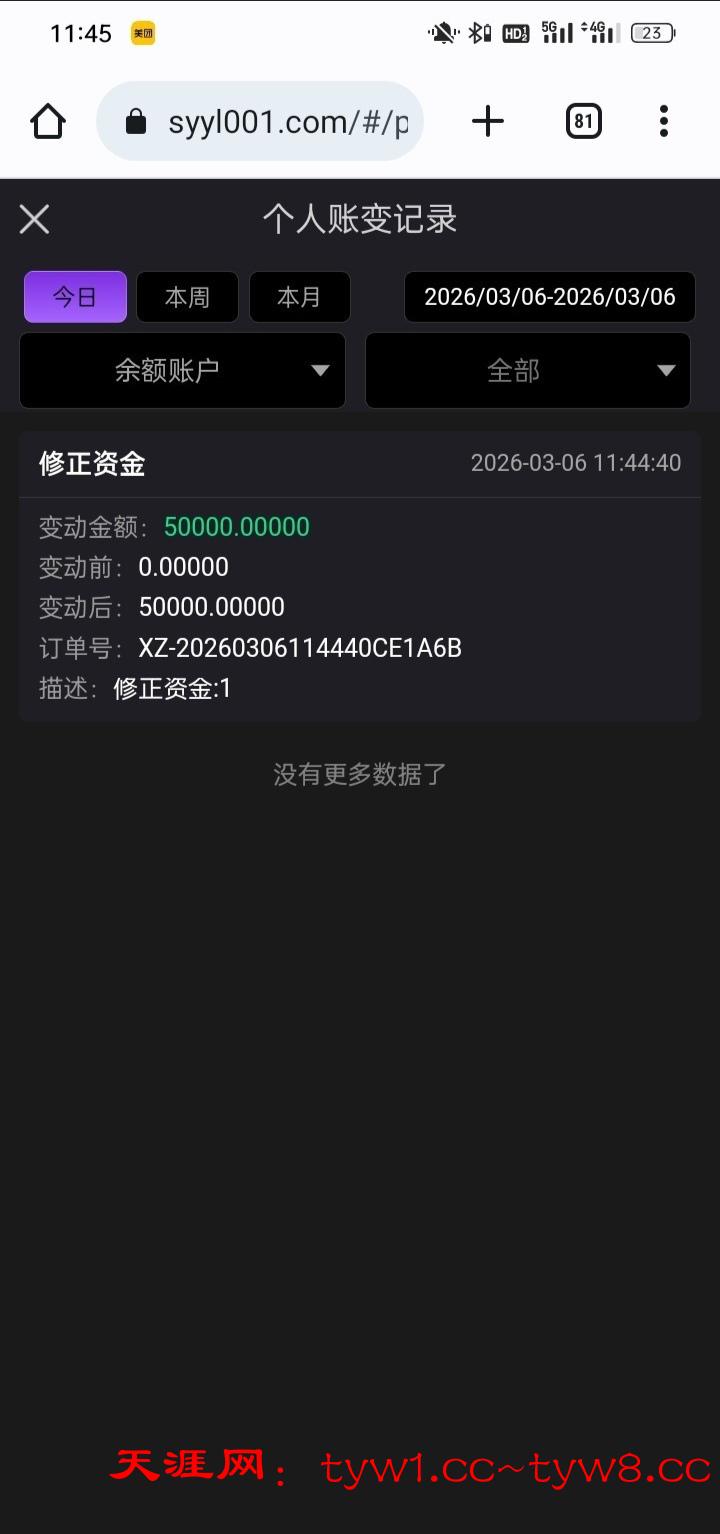Viewport: 720px width, 1534px height.
Task: Expand the 余额账户 dropdown
Action: pyautogui.click(x=182, y=371)
